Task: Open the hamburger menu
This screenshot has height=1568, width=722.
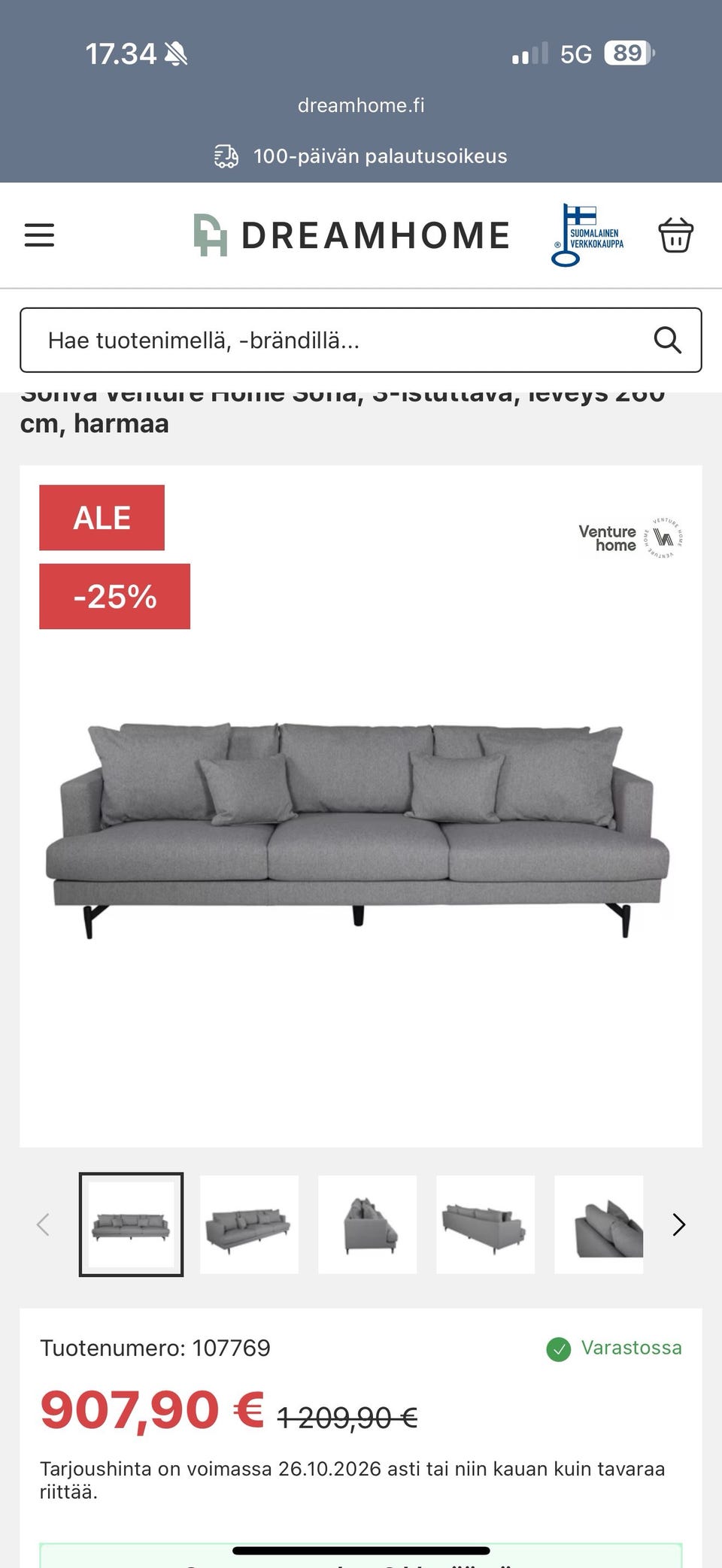Action: [x=39, y=235]
